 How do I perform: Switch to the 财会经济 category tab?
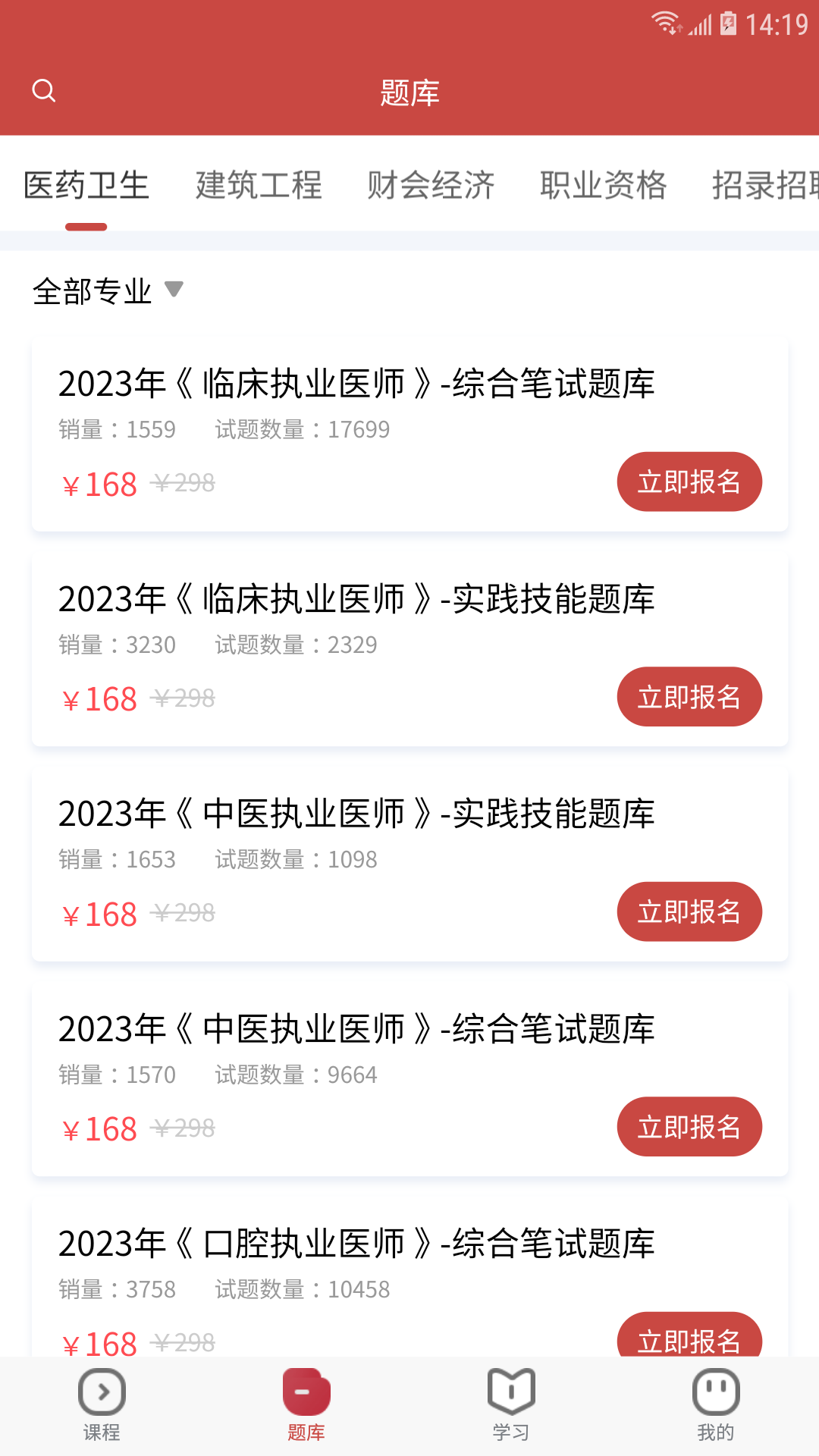pos(431,186)
